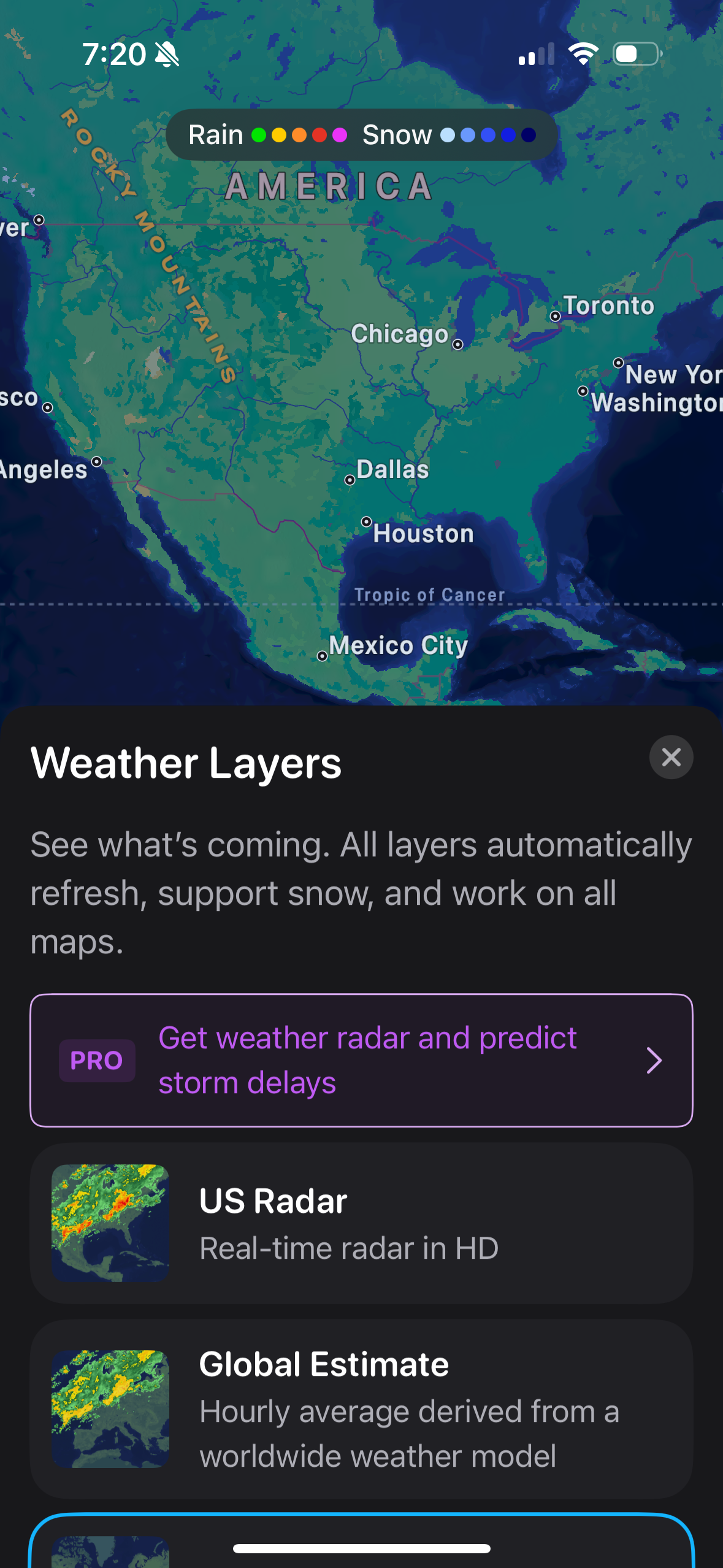The width and height of the screenshot is (723, 1568).
Task: Tap the Mexico City marker
Action: tap(321, 656)
